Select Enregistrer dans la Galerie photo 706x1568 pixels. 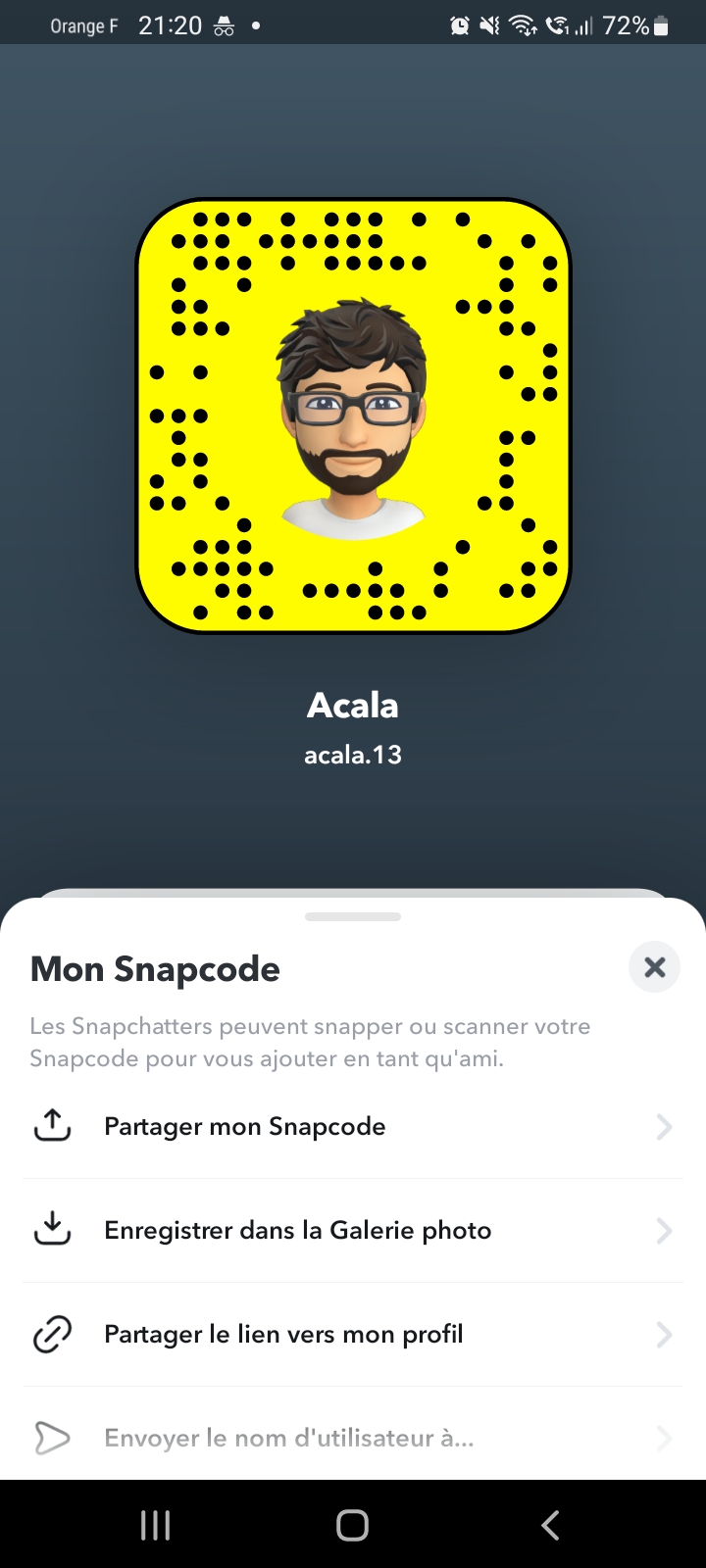pyautogui.click(x=353, y=1230)
